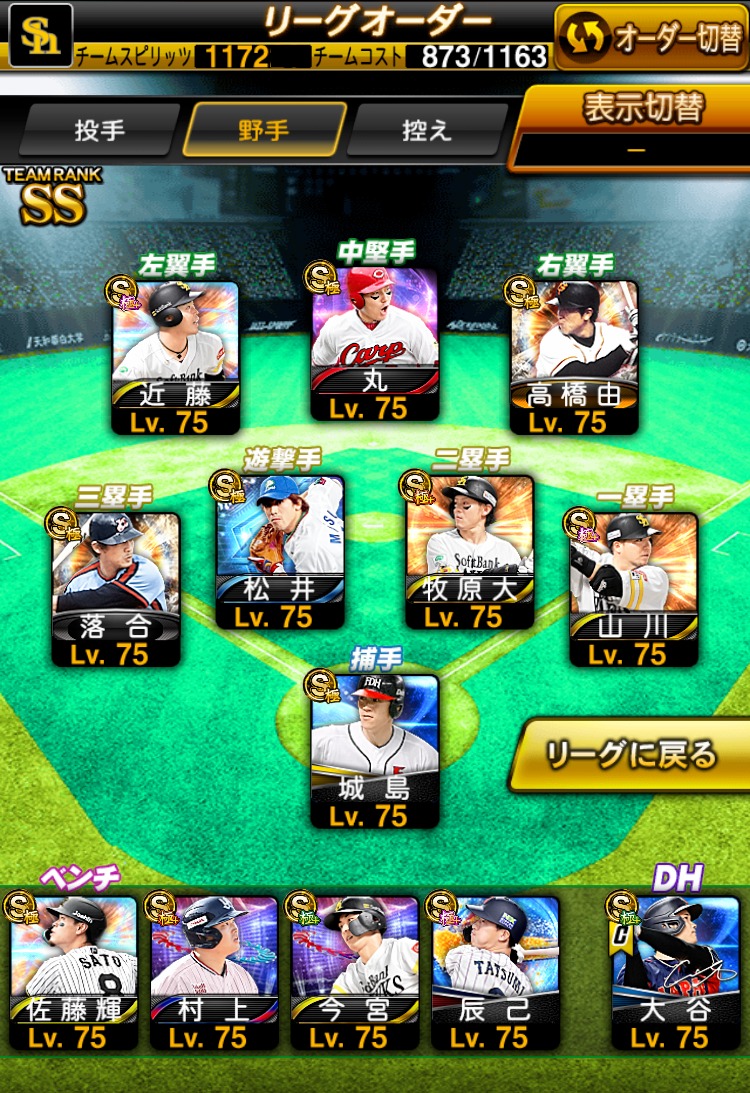Switch to the 控え tab
The width and height of the screenshot is (750, 1093).
(427, 130)
